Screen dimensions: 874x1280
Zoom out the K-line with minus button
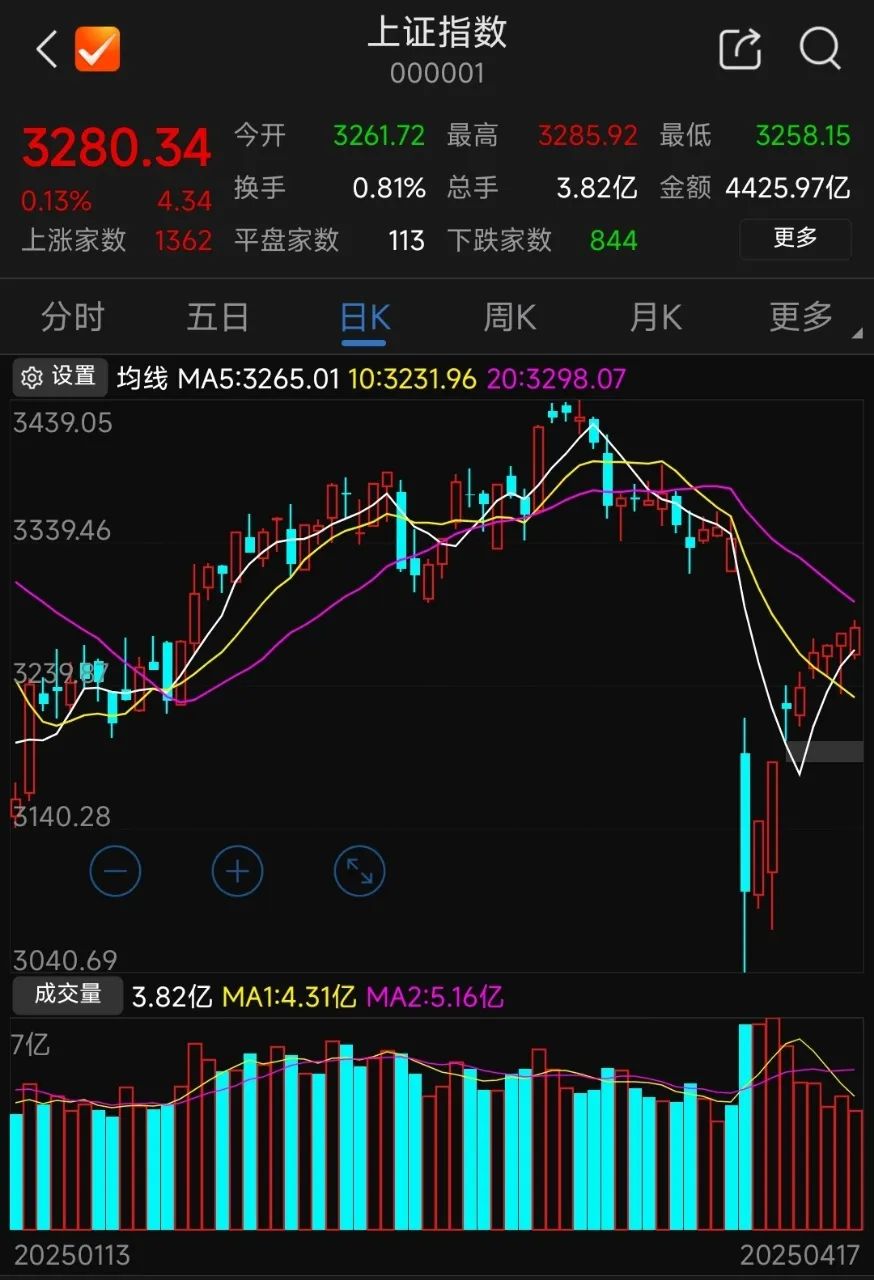pos(115,871)
